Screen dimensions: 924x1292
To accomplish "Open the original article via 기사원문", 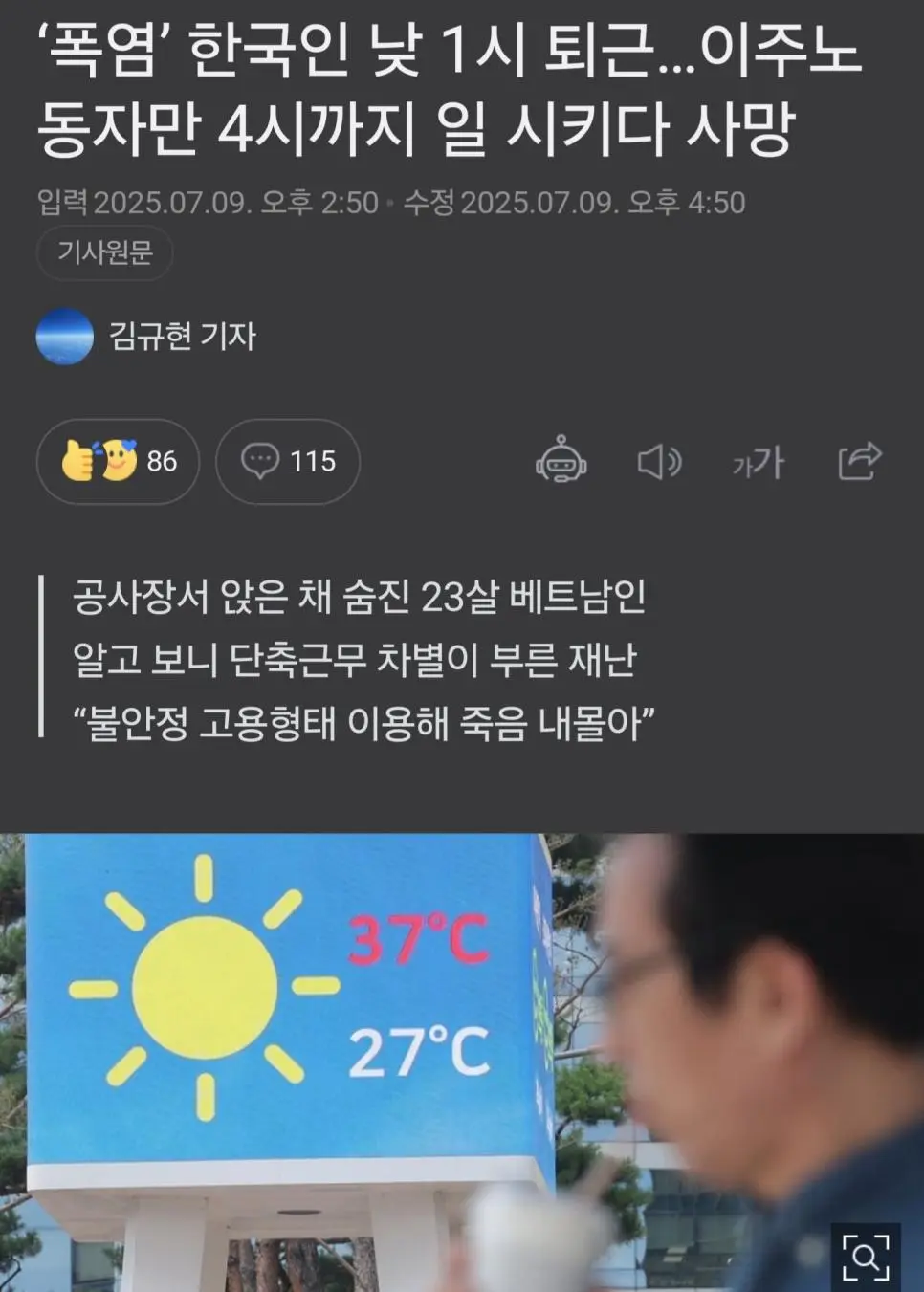I will pos(104,253).
